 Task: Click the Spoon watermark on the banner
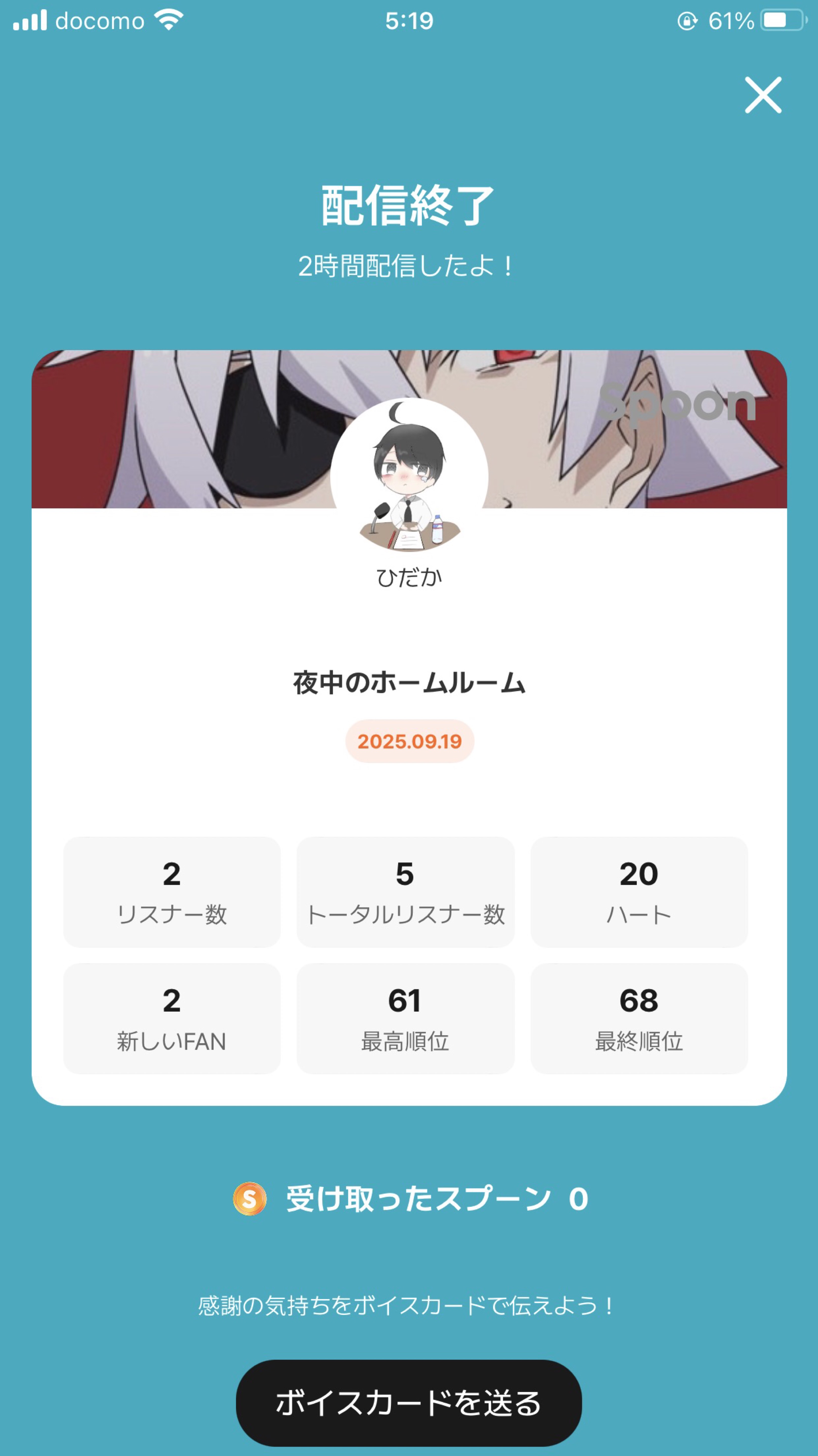tap(677, 406)
